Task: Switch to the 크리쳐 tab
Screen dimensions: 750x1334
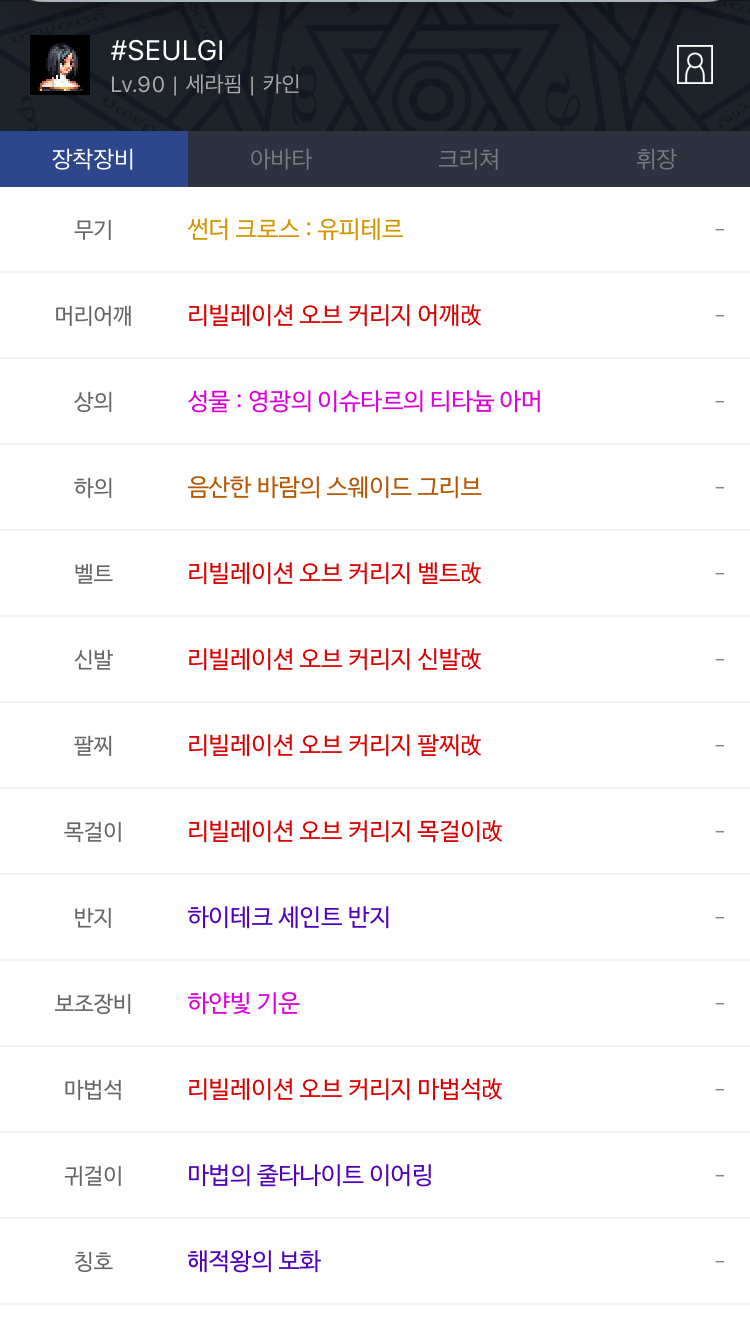Action: 469,159
